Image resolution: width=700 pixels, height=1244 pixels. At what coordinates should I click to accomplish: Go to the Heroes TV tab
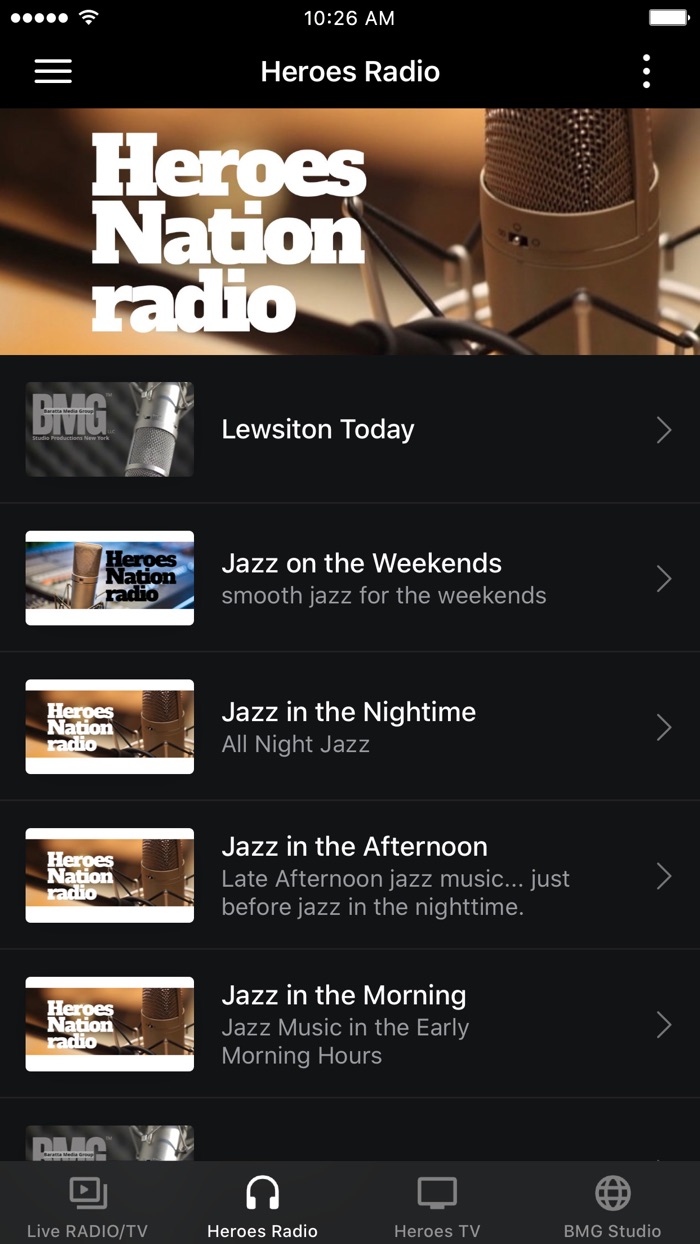pyautogui.click(x=437, y=1206)
